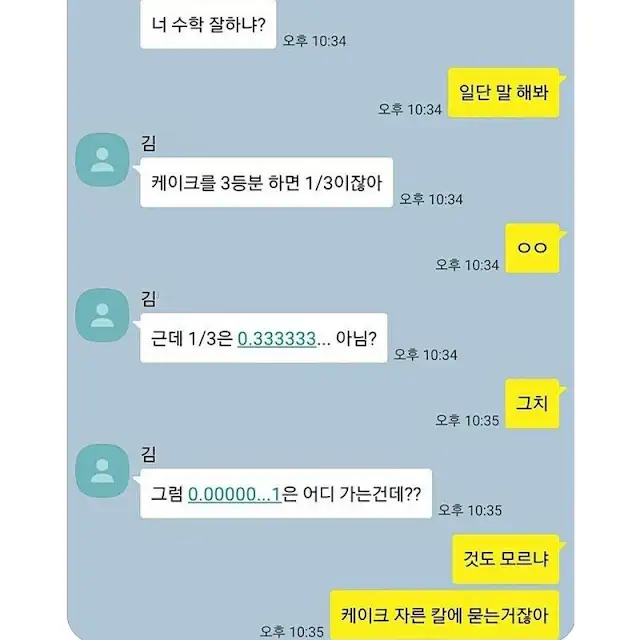
Task: Open 김's avatar beside the 1/3 question
Action: pyautogui.click(x=102, y=315)
